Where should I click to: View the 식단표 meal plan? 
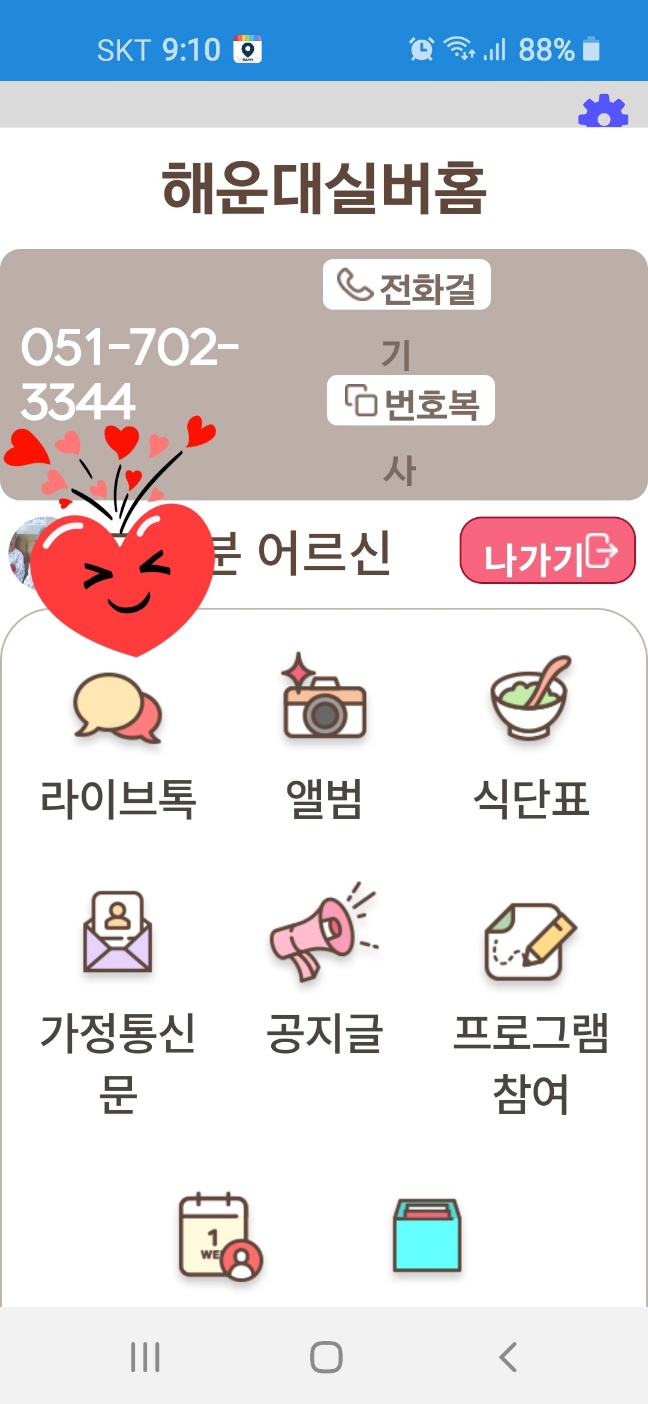point(531,740)
